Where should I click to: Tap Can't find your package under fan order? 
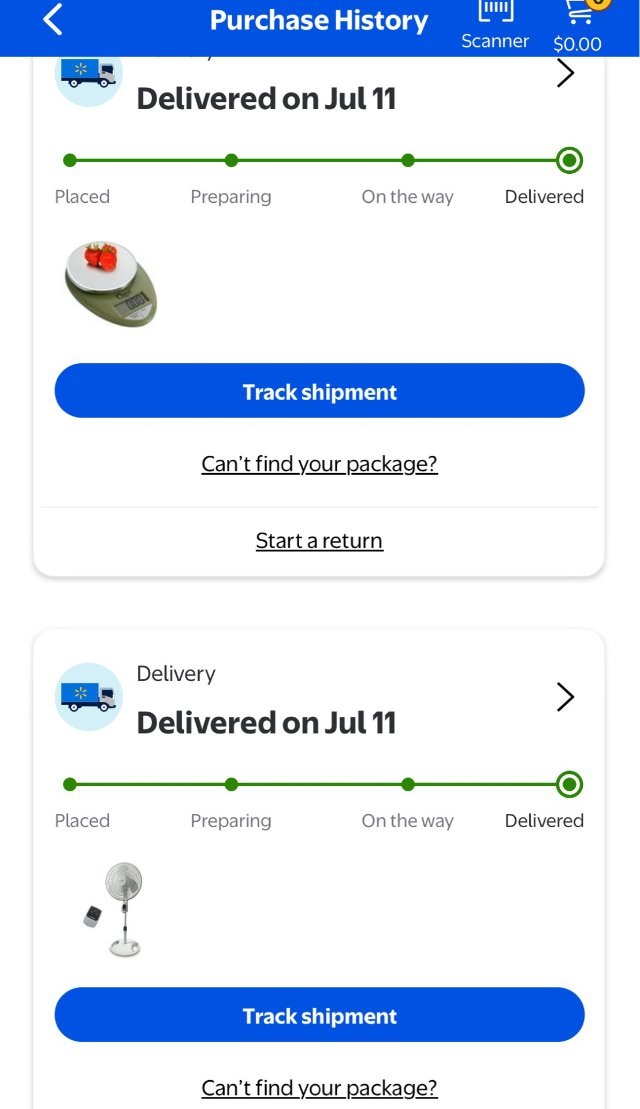[319, 1088]
